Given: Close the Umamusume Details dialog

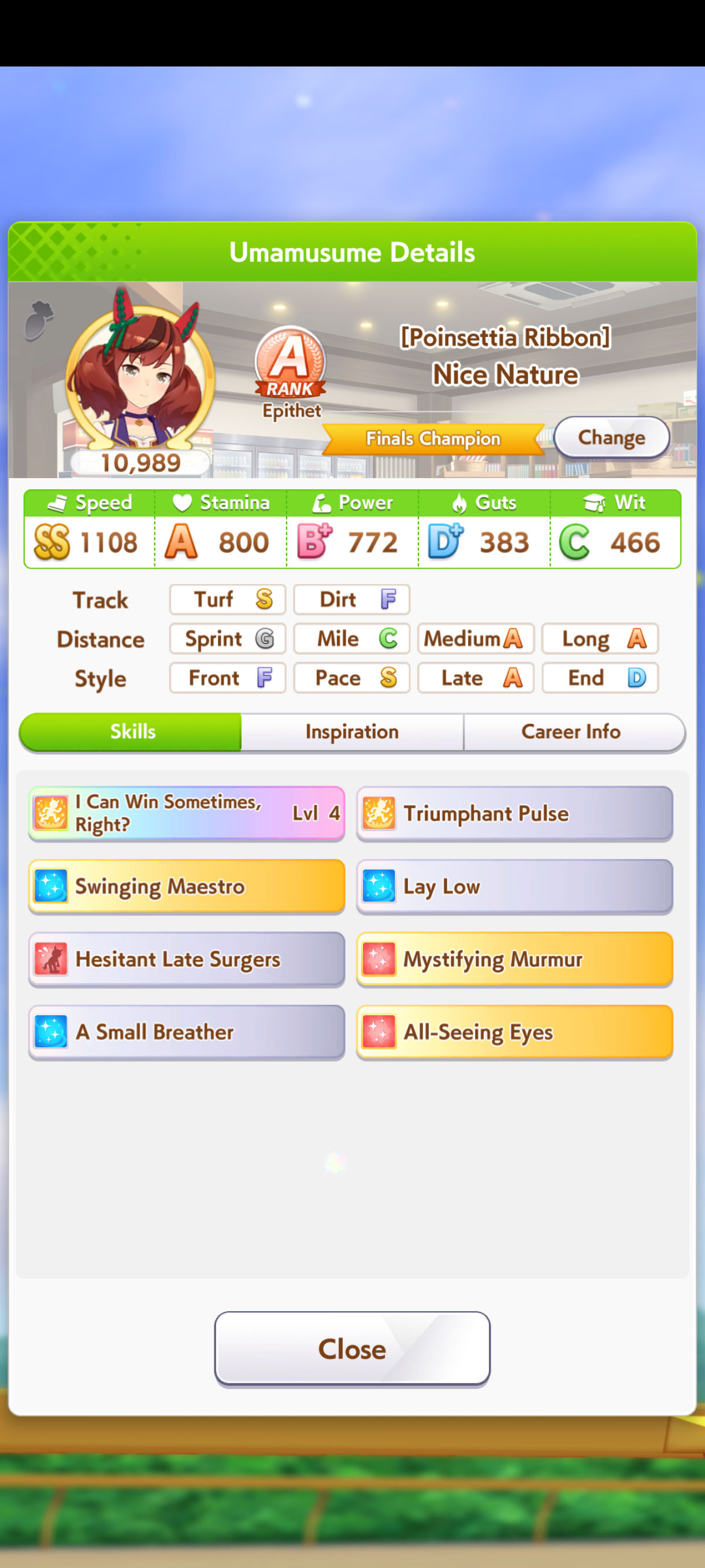Looking at the screenshot, I should (x=351, y=1349).
